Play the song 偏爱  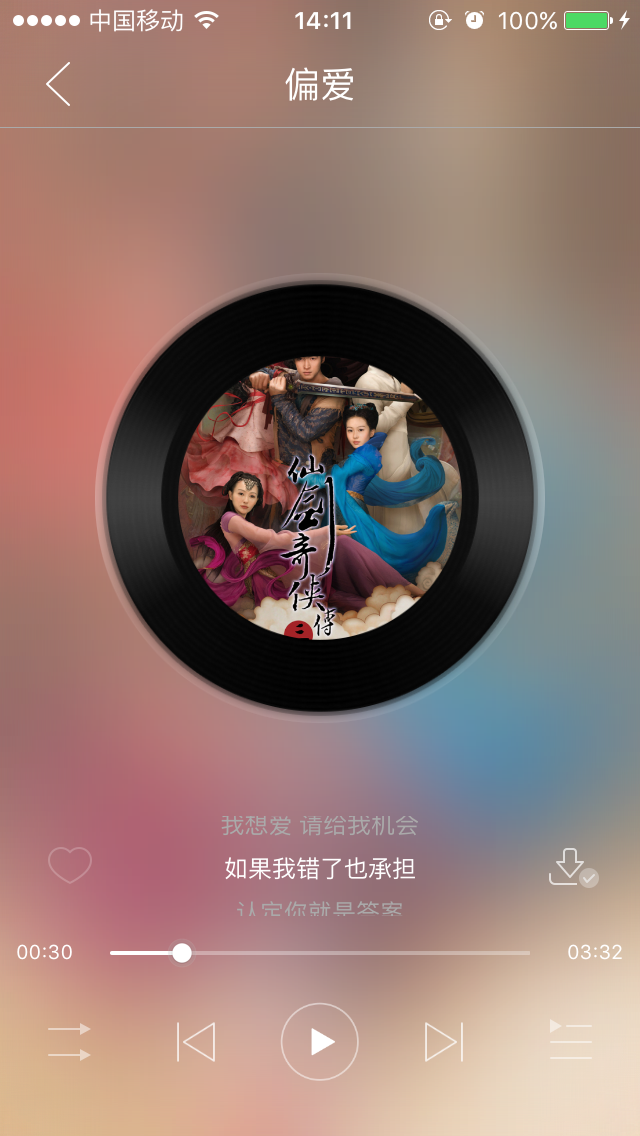click(320, 1042)
